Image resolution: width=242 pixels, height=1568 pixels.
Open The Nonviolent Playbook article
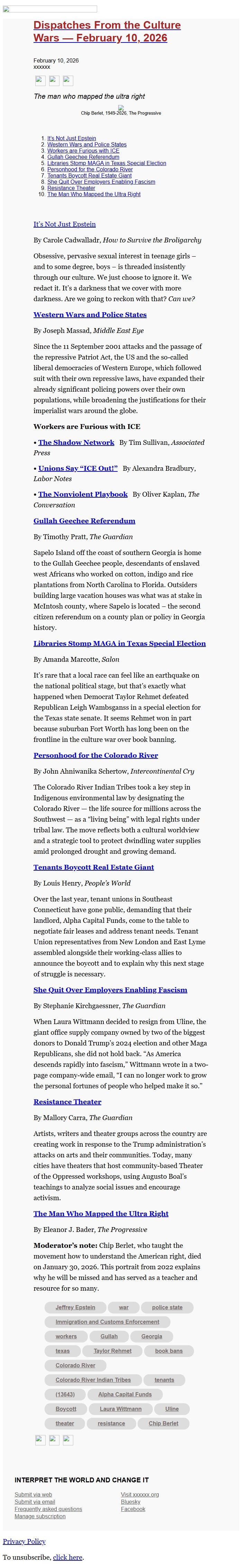82,494
